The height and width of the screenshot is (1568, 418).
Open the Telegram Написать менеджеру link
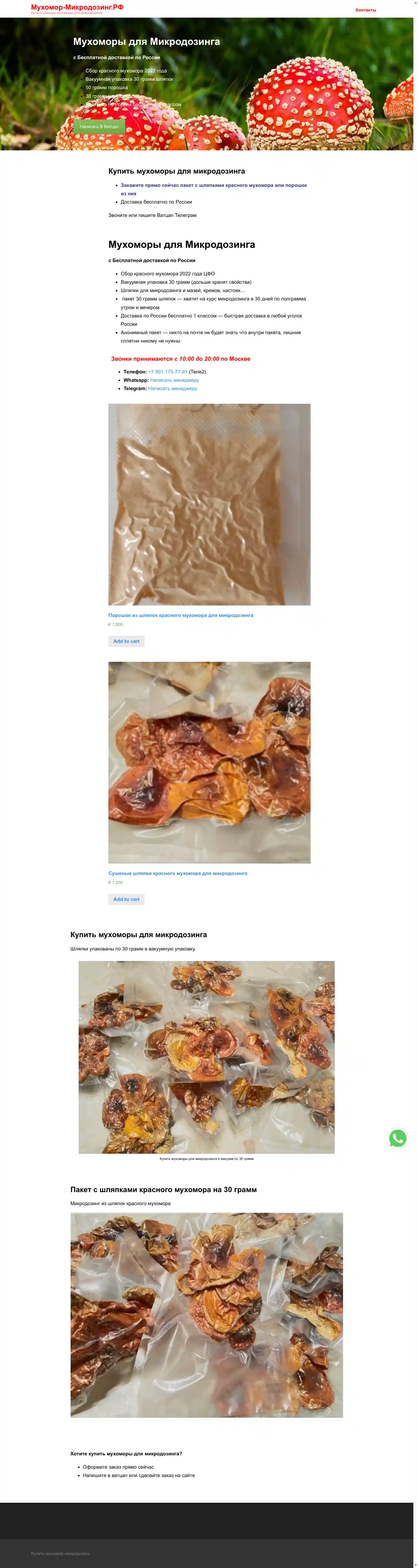tap(172, 388)
